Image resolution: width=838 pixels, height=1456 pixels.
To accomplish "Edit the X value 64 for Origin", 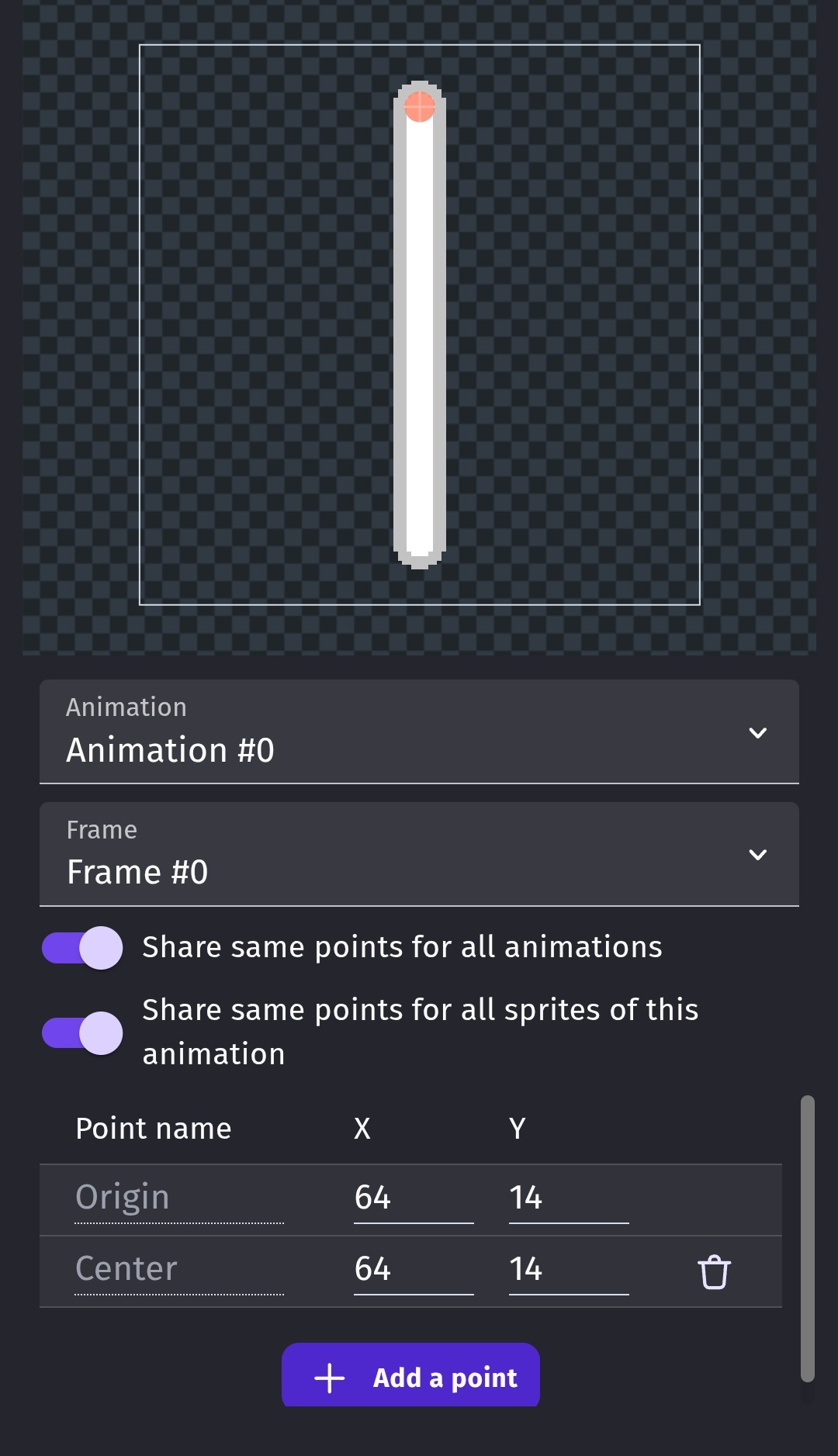I will pyautogui.click(x=413, y=1198).
